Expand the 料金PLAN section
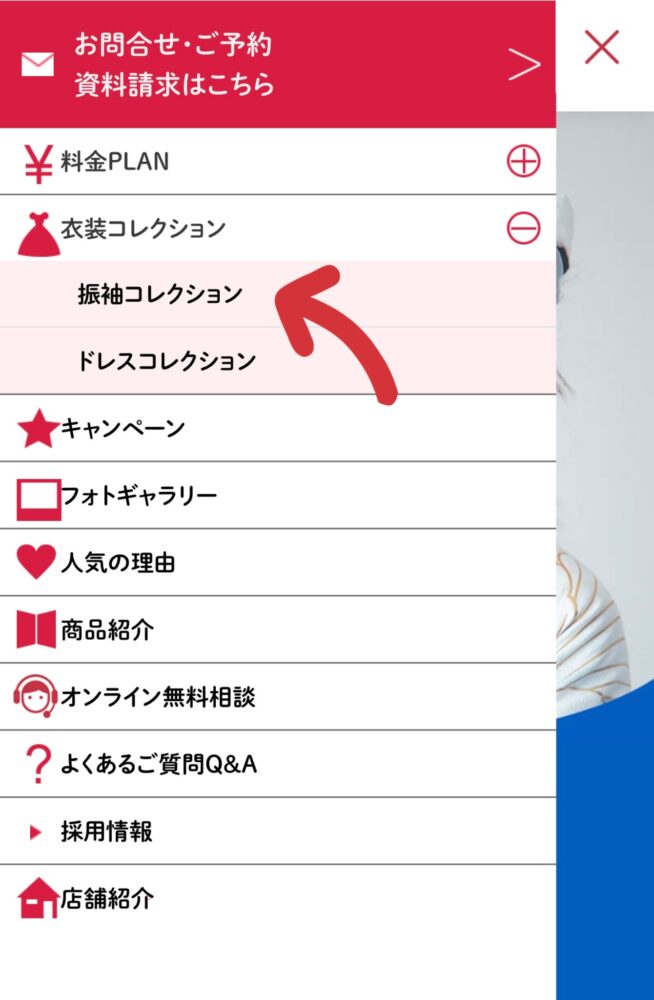This screenshot has height=1000, width=654. pyautogui.click(x=523, y=161)
